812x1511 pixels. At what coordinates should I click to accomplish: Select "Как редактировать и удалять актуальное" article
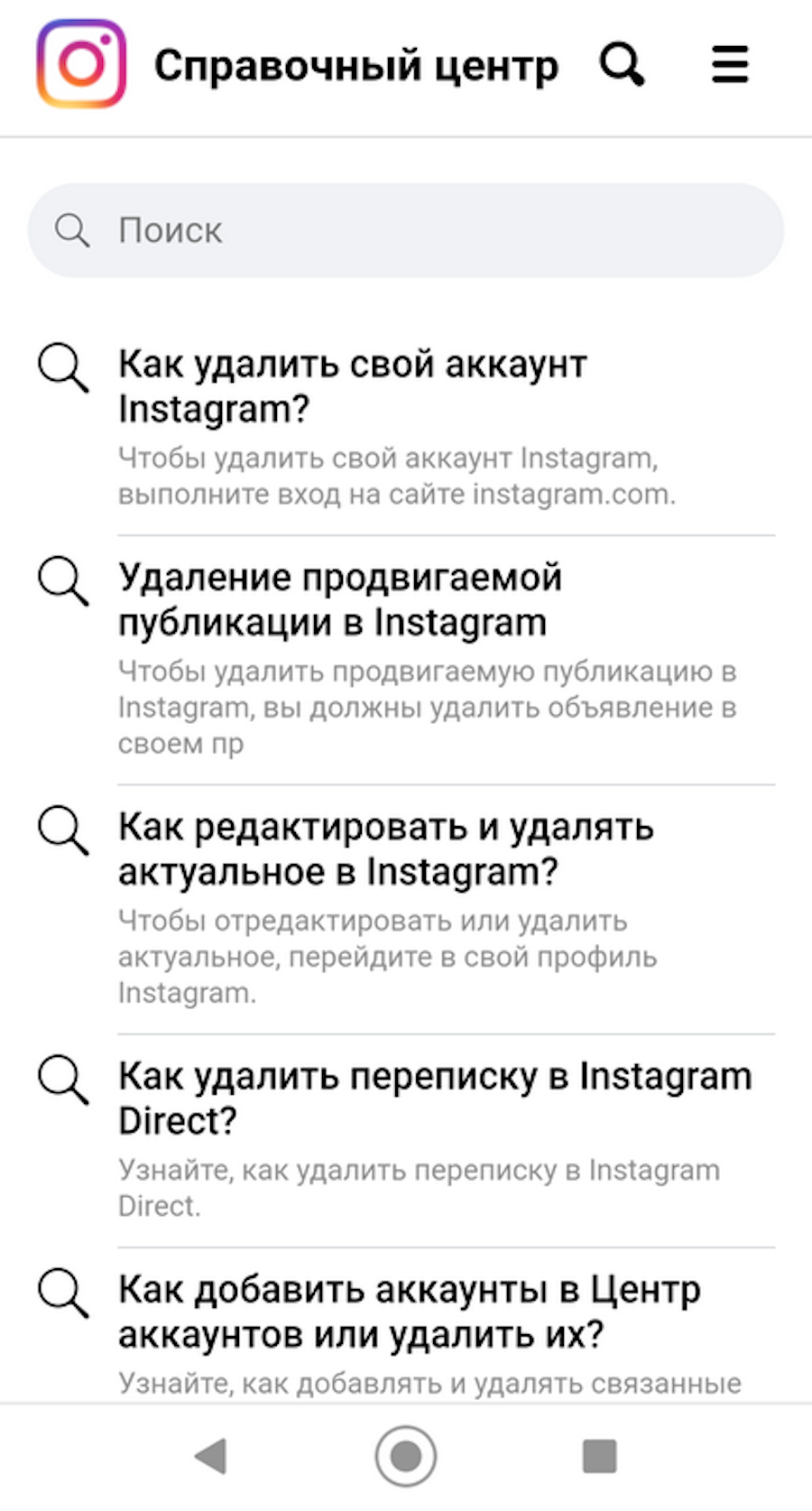click(x=385, y=848)
